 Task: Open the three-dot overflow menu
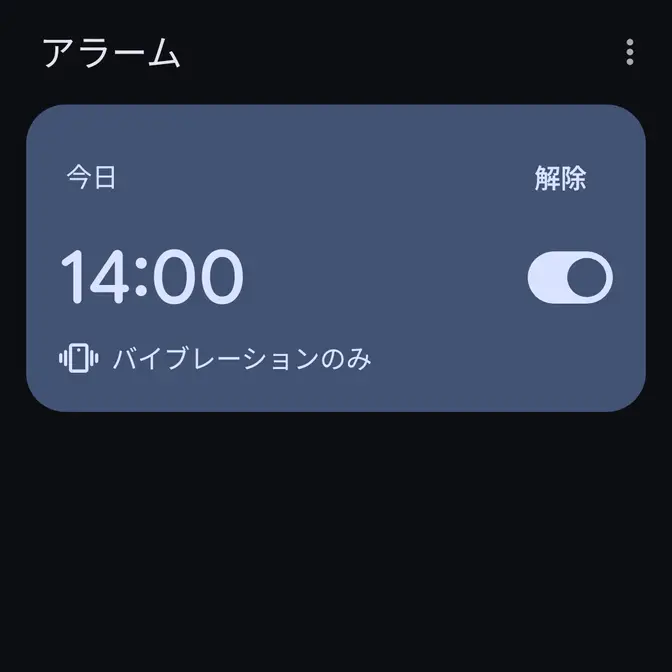(629, 52)
